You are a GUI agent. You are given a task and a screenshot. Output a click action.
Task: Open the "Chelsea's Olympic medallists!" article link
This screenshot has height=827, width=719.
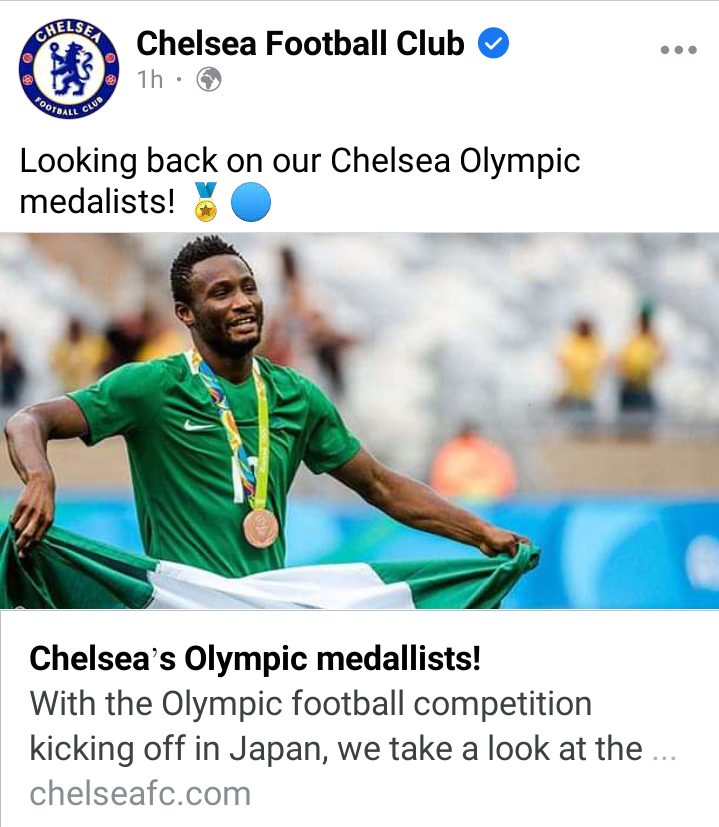click(x=255, y=658)
